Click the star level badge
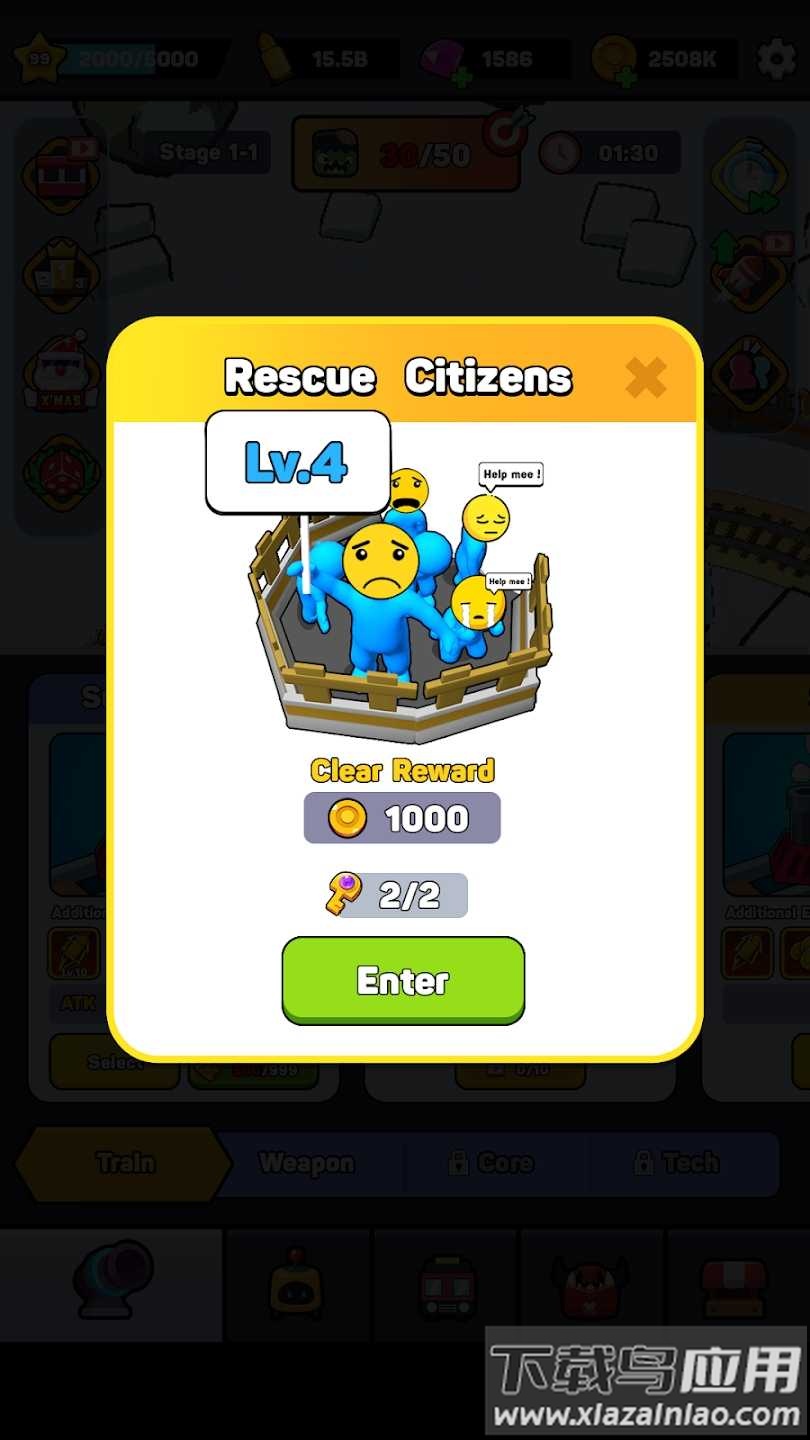 (38, 57)
